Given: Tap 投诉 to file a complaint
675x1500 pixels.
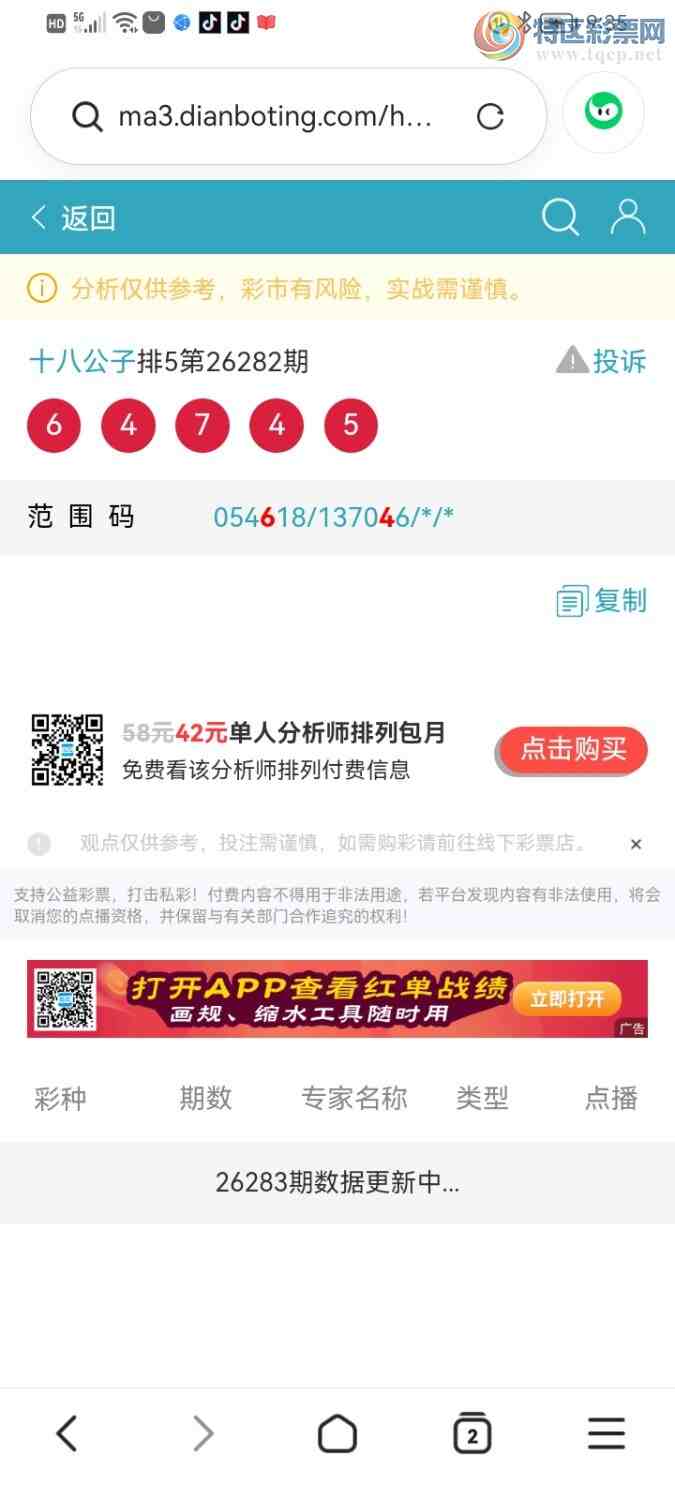Looking at the screenshot, I should click(601, 361).
